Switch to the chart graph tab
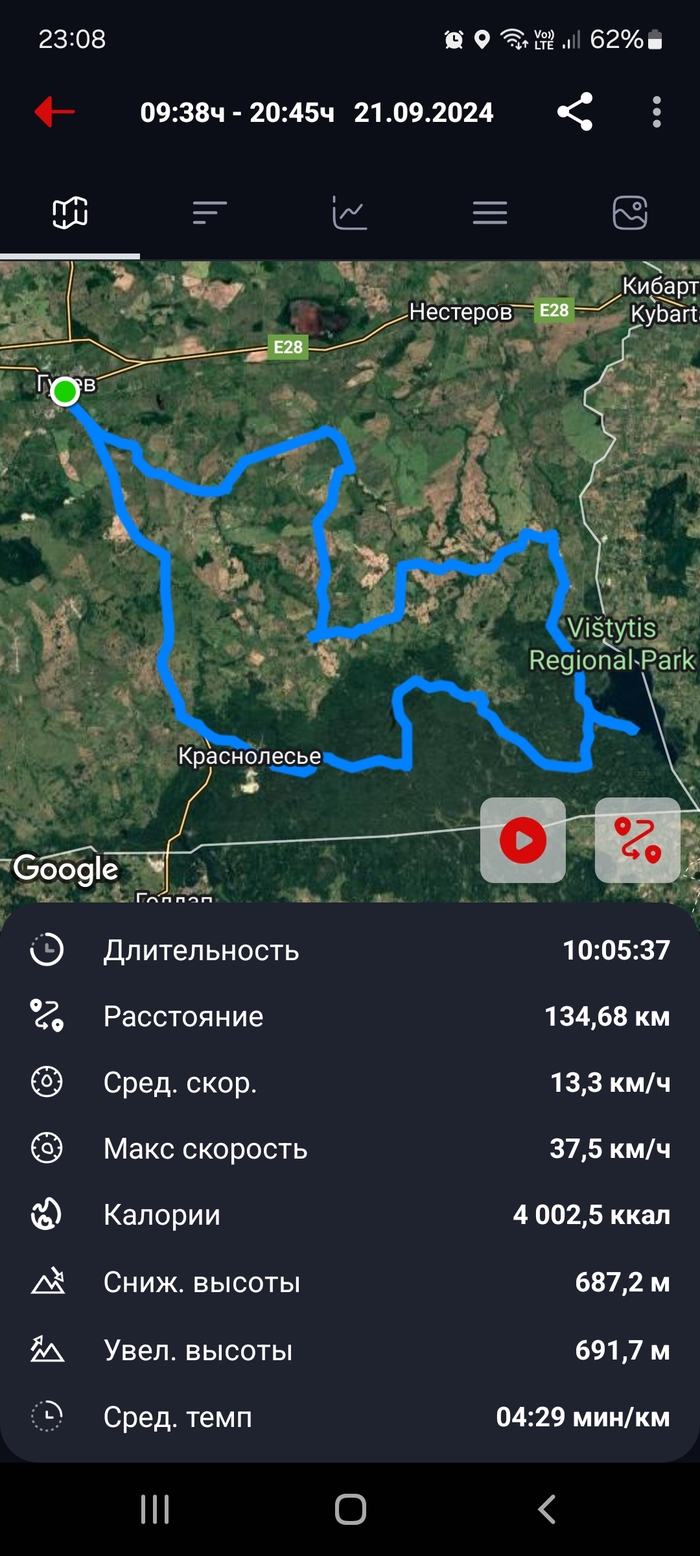The width and height of the screenshot is (700, 1556). pos(350,212)
